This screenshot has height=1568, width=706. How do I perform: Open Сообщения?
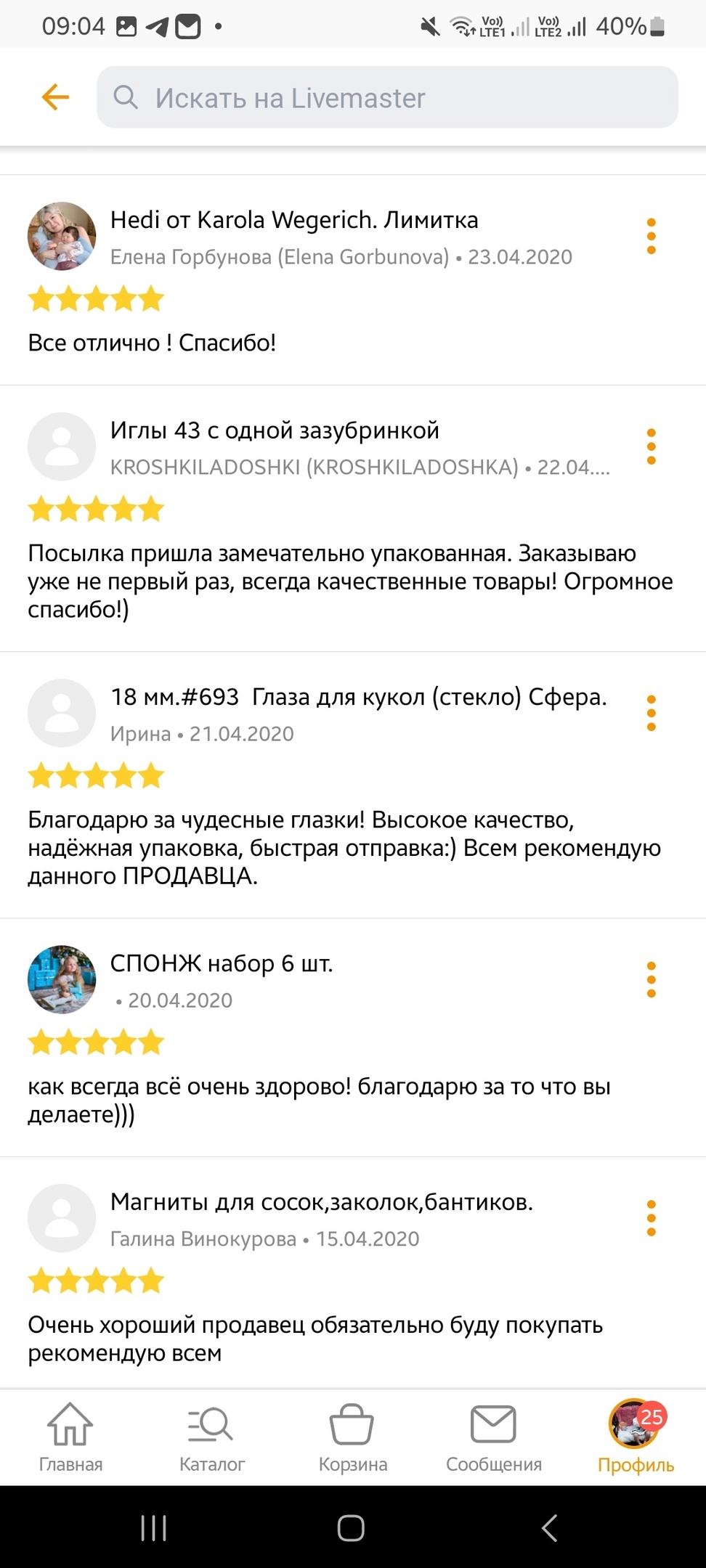(x=494, y=1437)
